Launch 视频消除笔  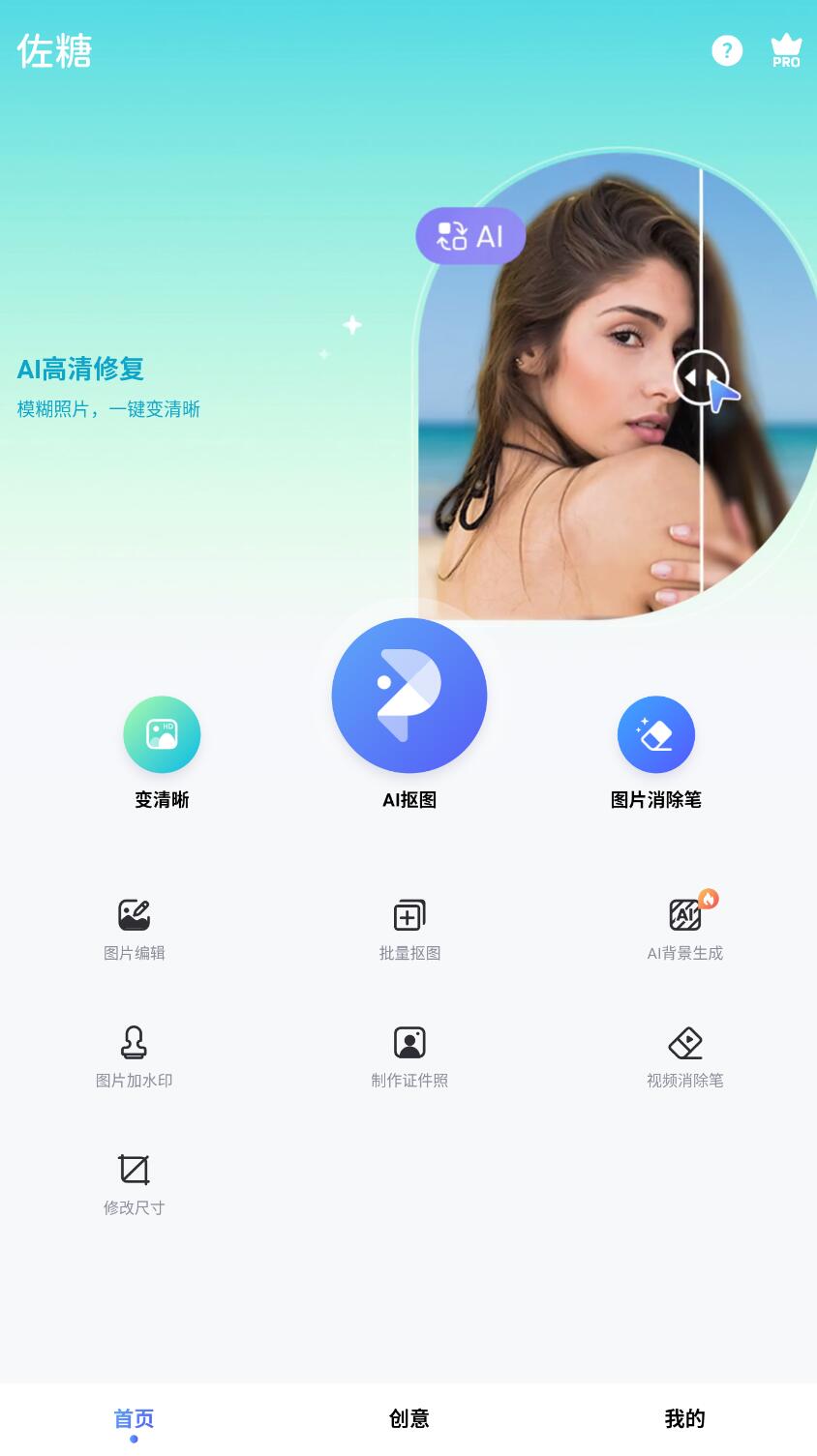click(x=685, y=1056)
